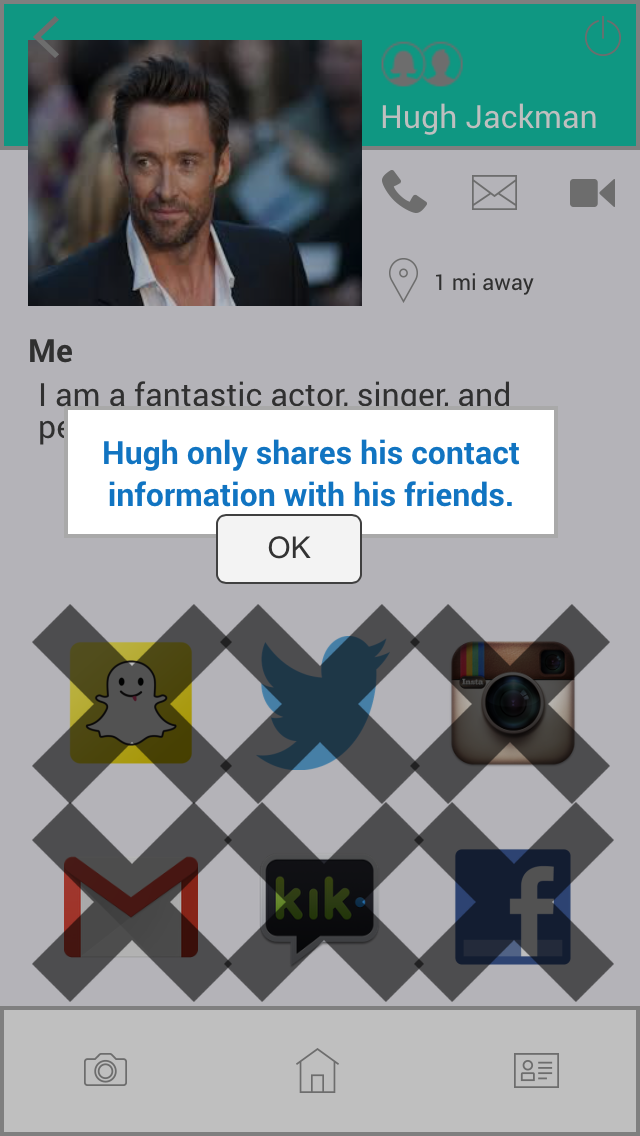Viewport: 640px width, 1136px height.
Task: Open Hugh's Snapchat link
Action: click(x=130, y=703)
